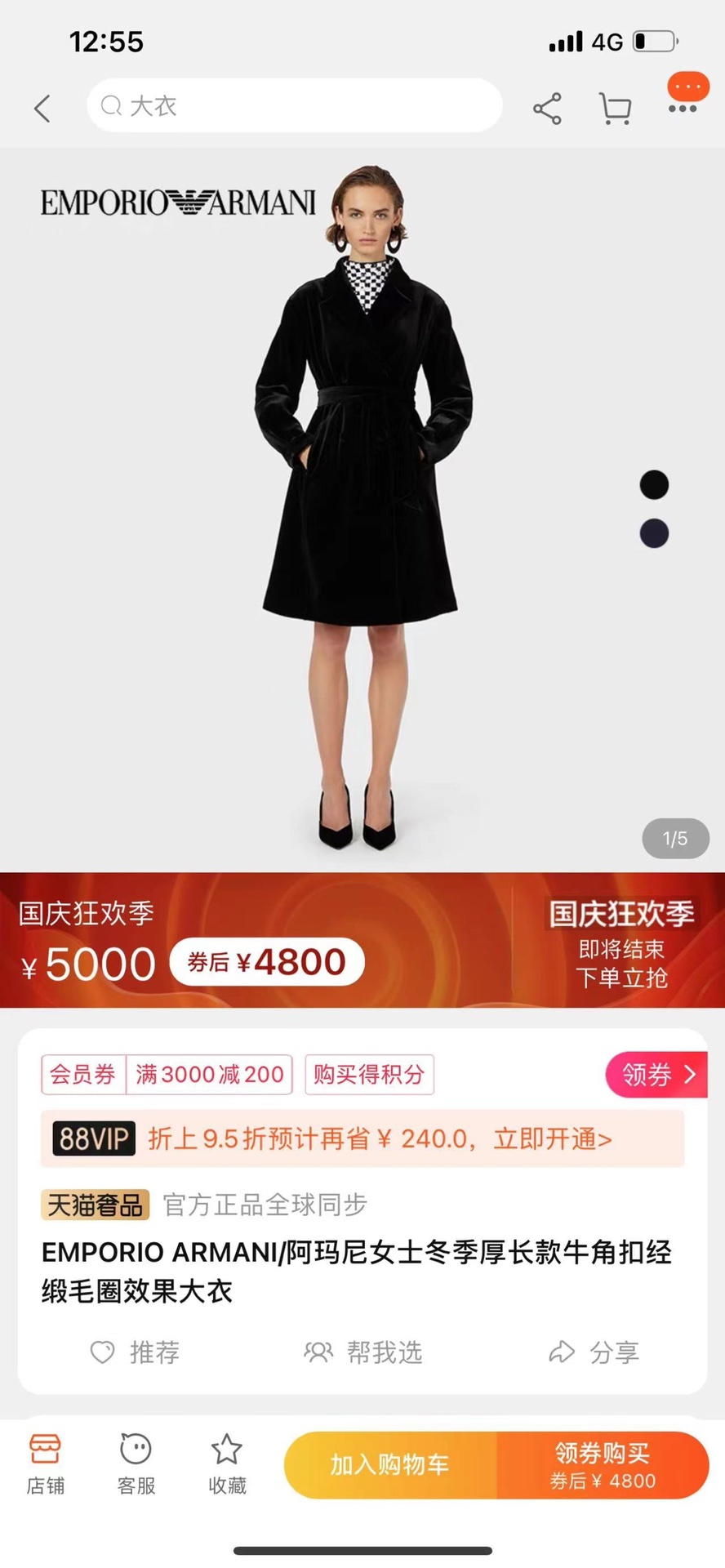This screenshot has width=725, height=1568.
Task: Claim coupon with the 领券 button
Action: click(x=656, y=1074)
